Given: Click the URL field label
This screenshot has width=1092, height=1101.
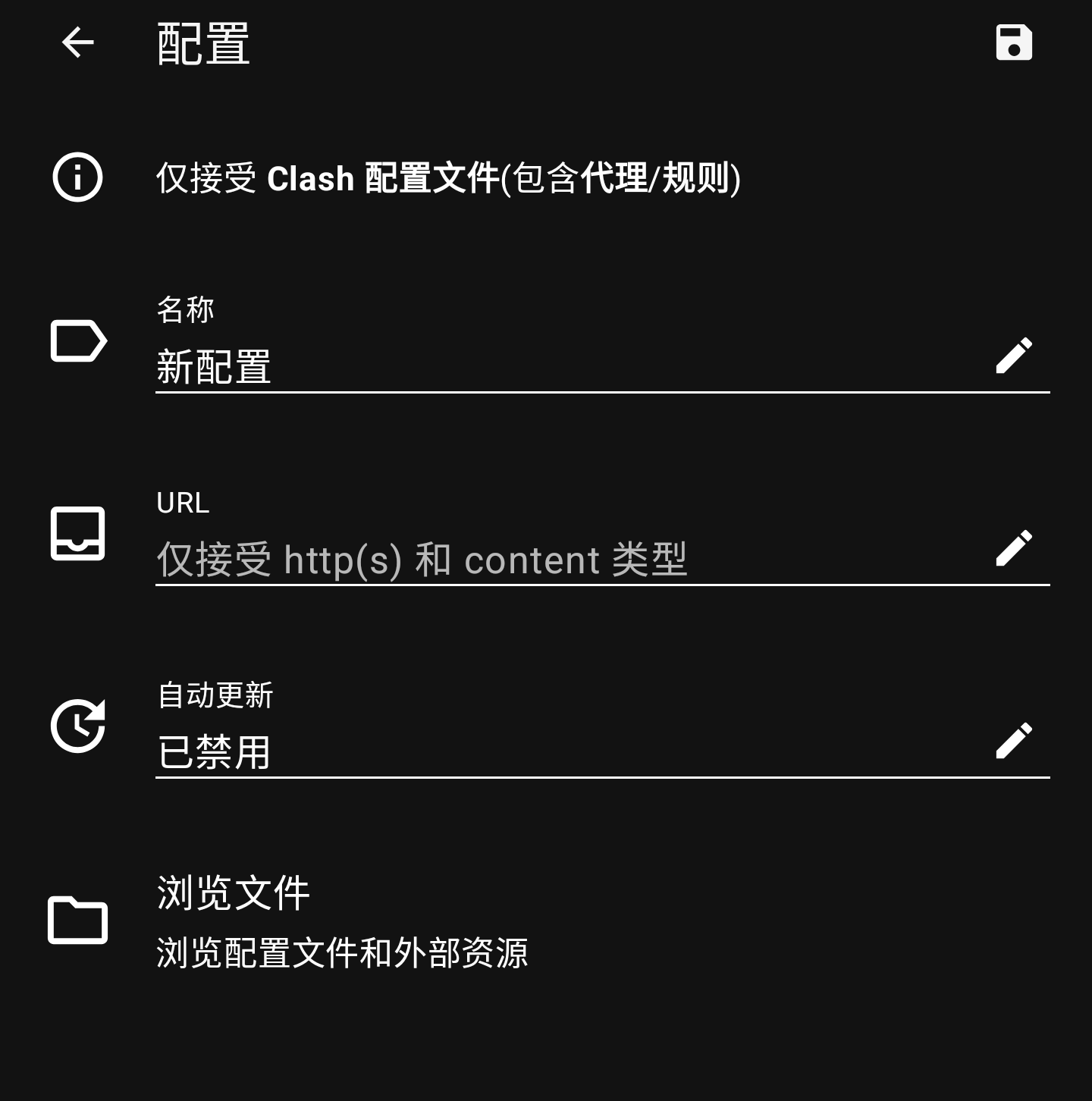Looking at the screenshot, I should click(x=182, y=502).
